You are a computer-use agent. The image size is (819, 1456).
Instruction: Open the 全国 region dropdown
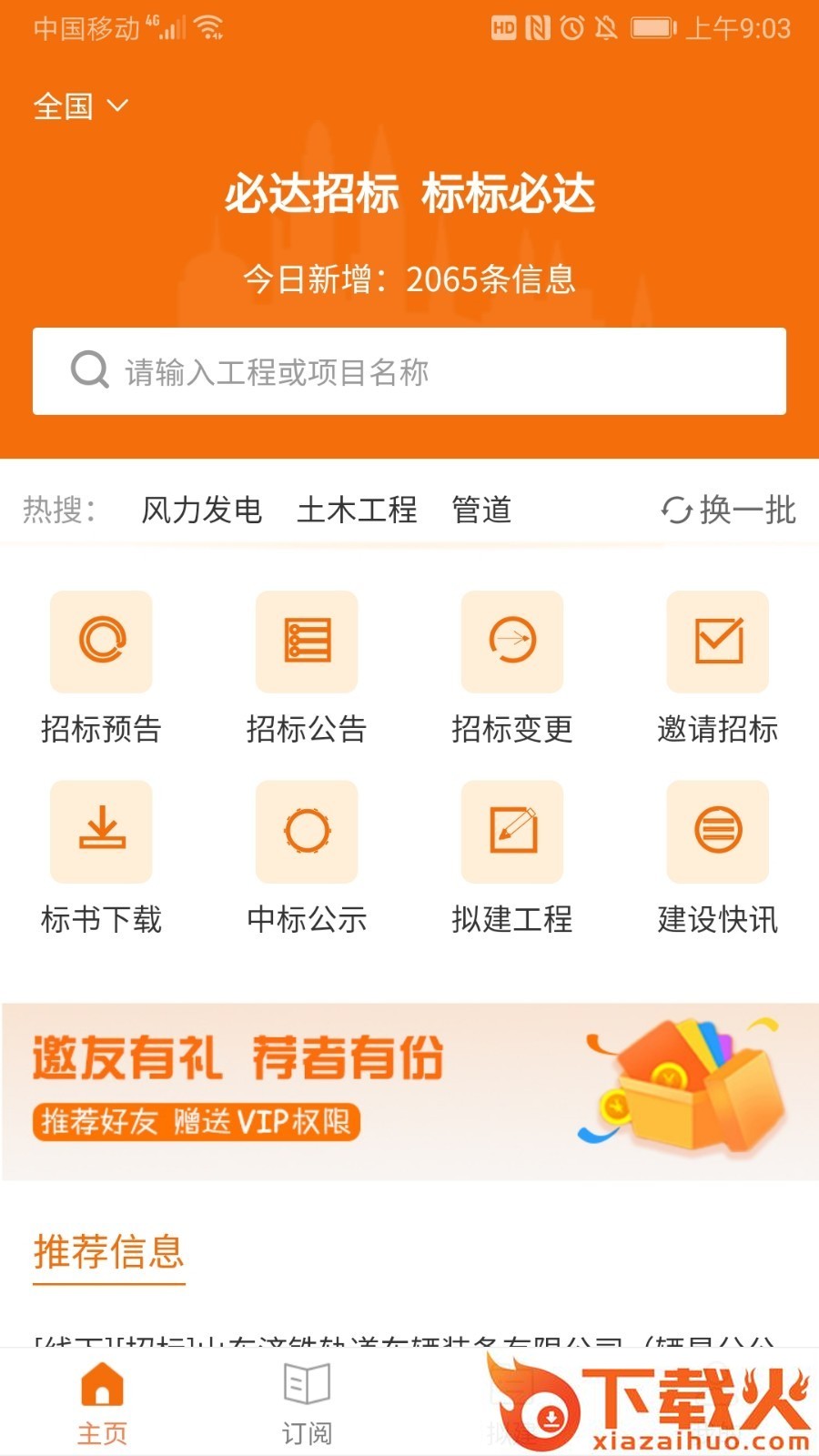[80, 106]
